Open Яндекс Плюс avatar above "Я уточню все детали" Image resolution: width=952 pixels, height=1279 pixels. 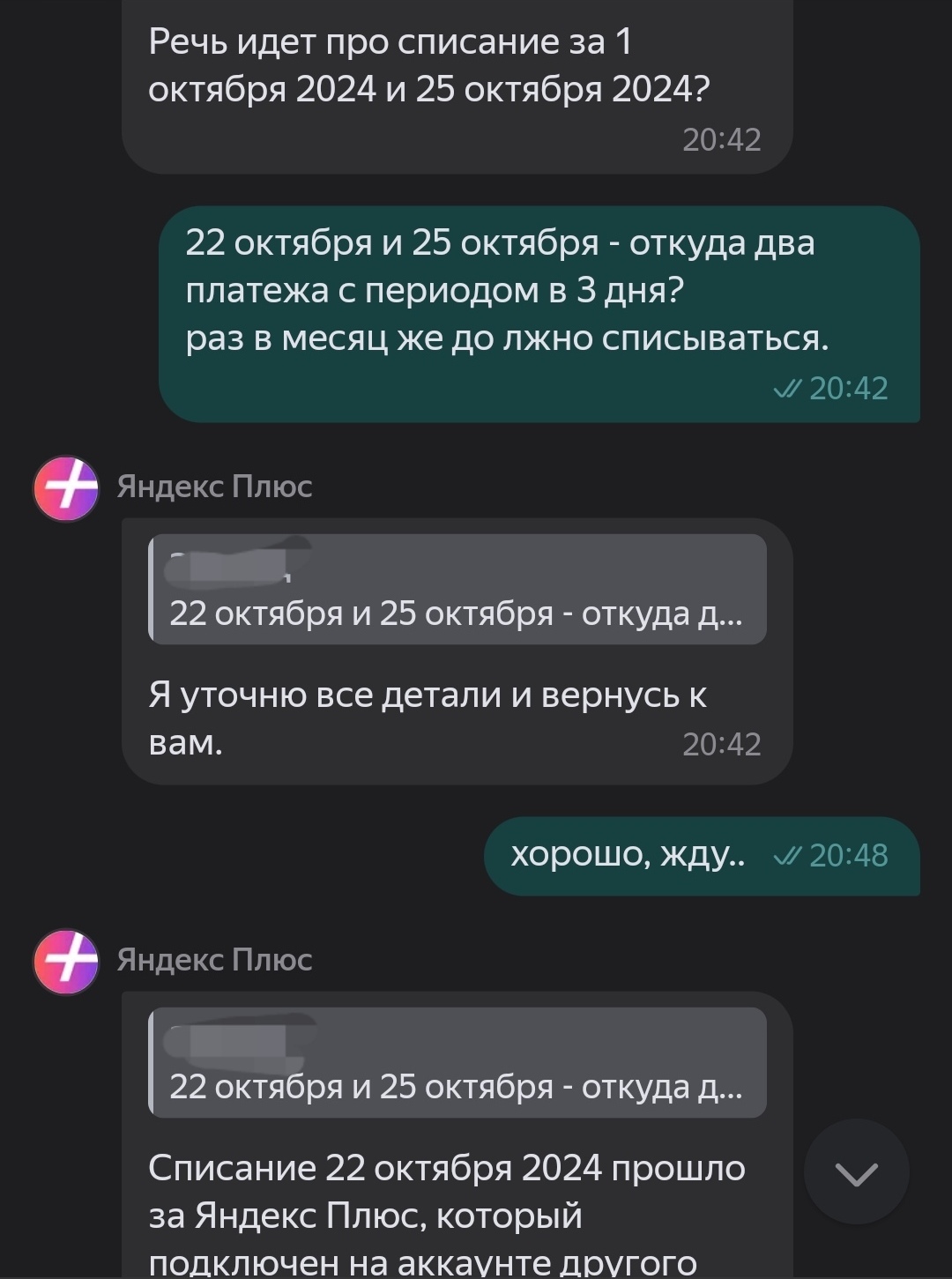click(66, 487)
